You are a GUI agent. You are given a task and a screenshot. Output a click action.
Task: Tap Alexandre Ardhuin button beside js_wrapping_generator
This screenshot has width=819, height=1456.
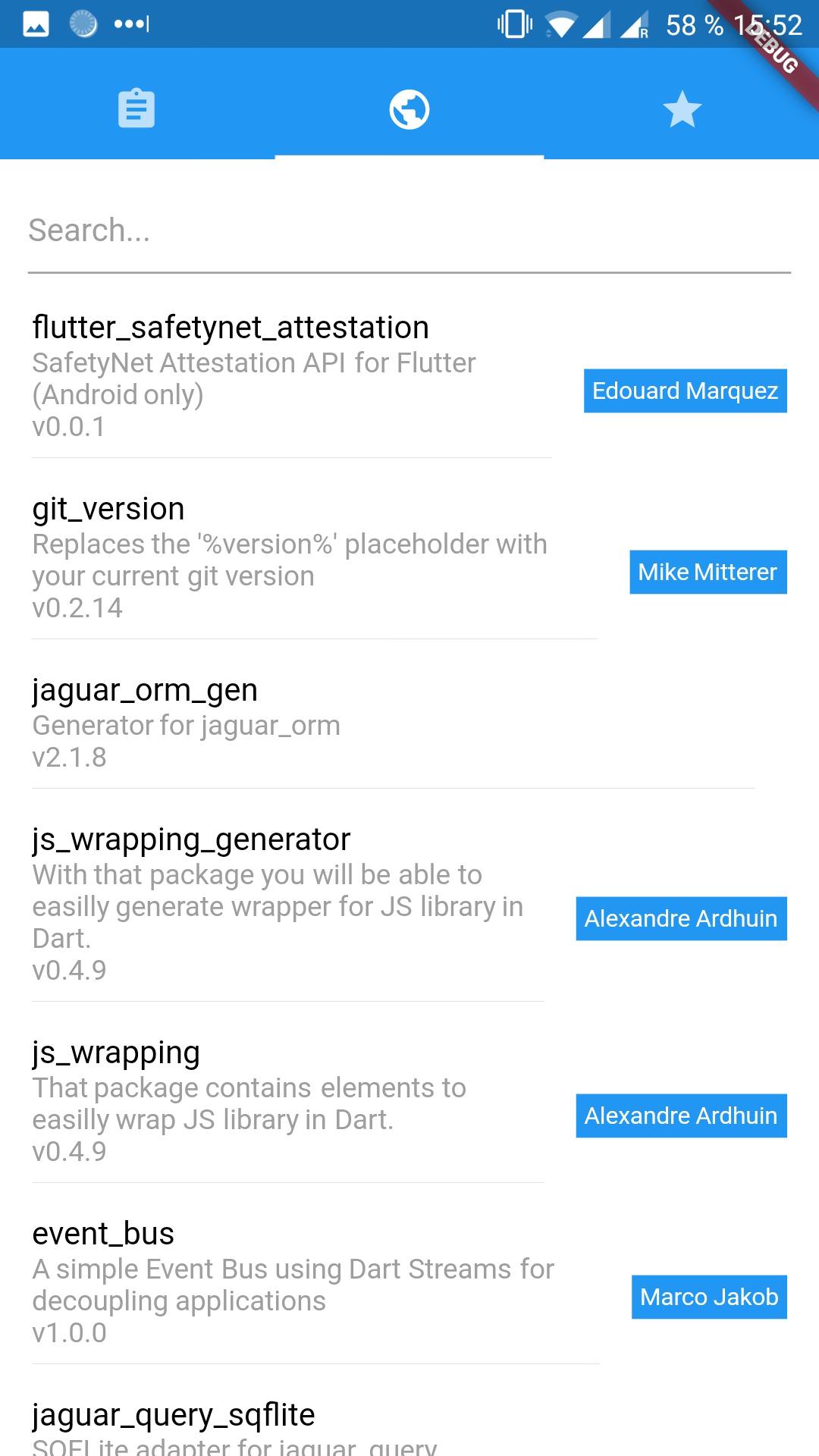[681, 919]
